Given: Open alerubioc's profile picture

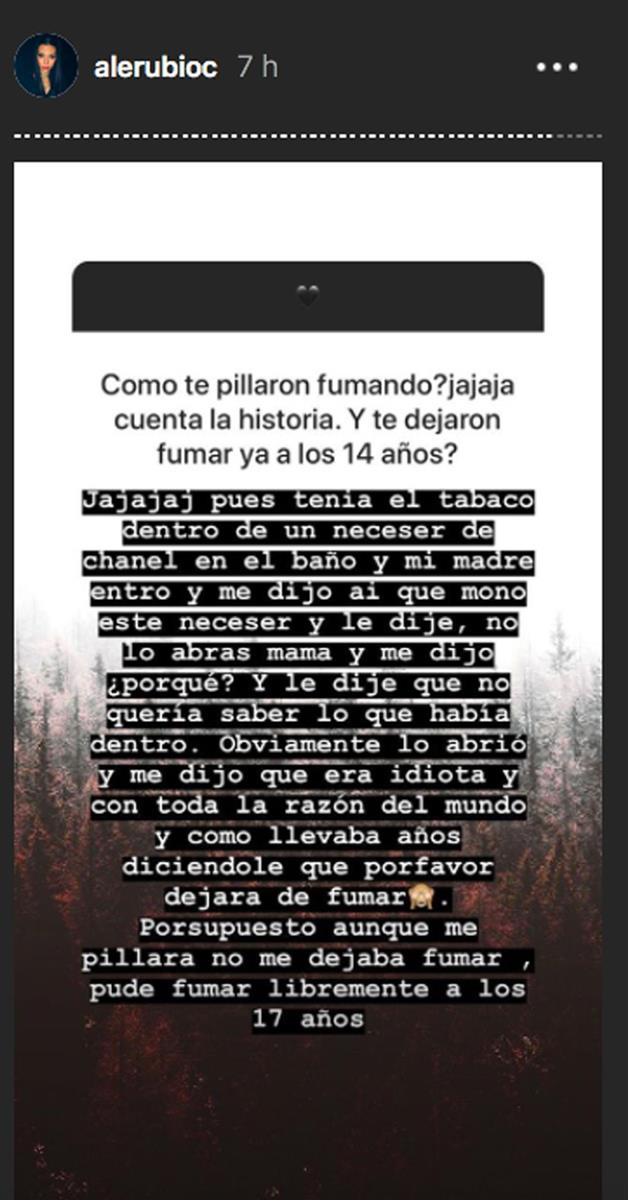Looking at the screenshot, I should [x=46, y=66].
